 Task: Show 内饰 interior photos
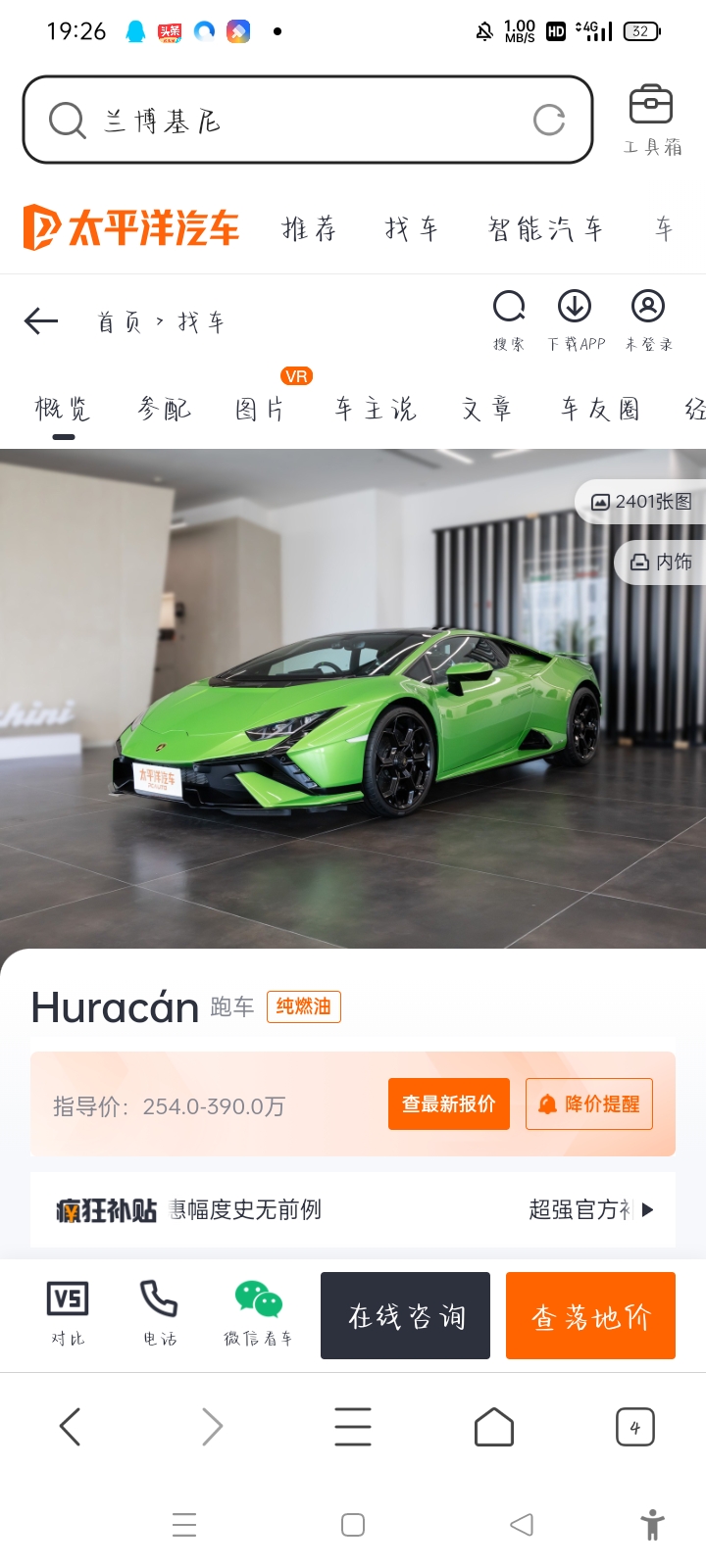661,562
